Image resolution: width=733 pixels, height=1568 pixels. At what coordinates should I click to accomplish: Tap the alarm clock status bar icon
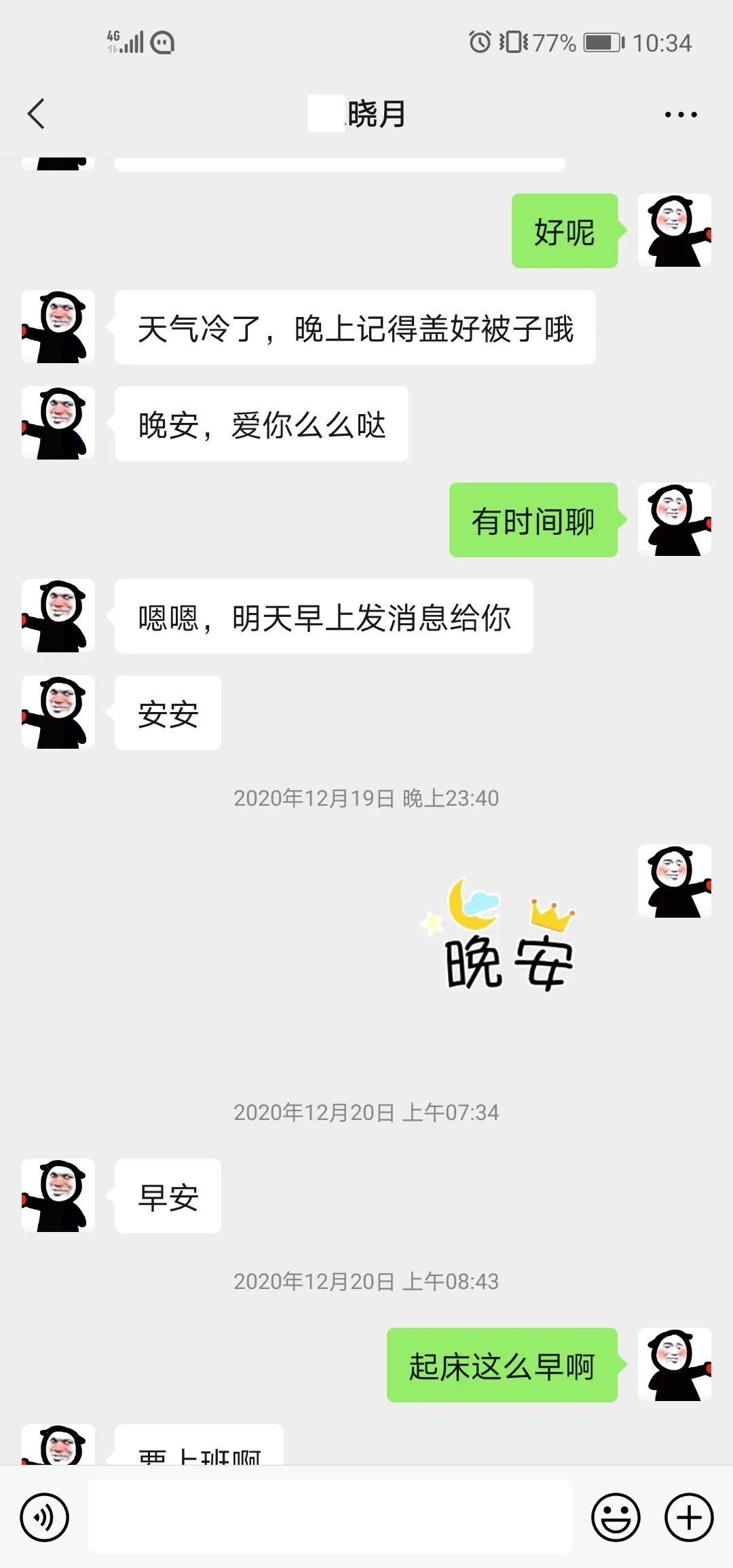point(479,42)
